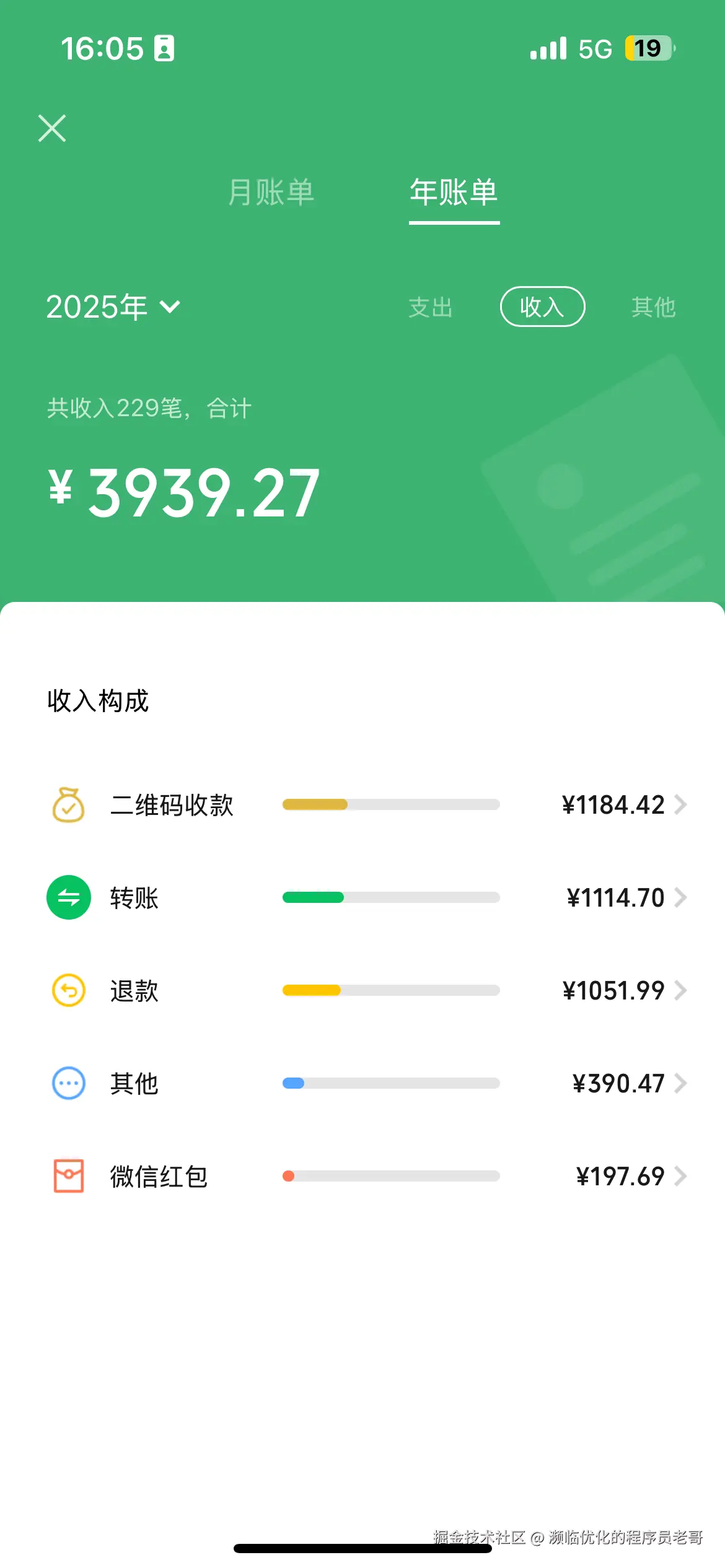Open the 微信红包 detail arrow

[x=682, y=1176]
